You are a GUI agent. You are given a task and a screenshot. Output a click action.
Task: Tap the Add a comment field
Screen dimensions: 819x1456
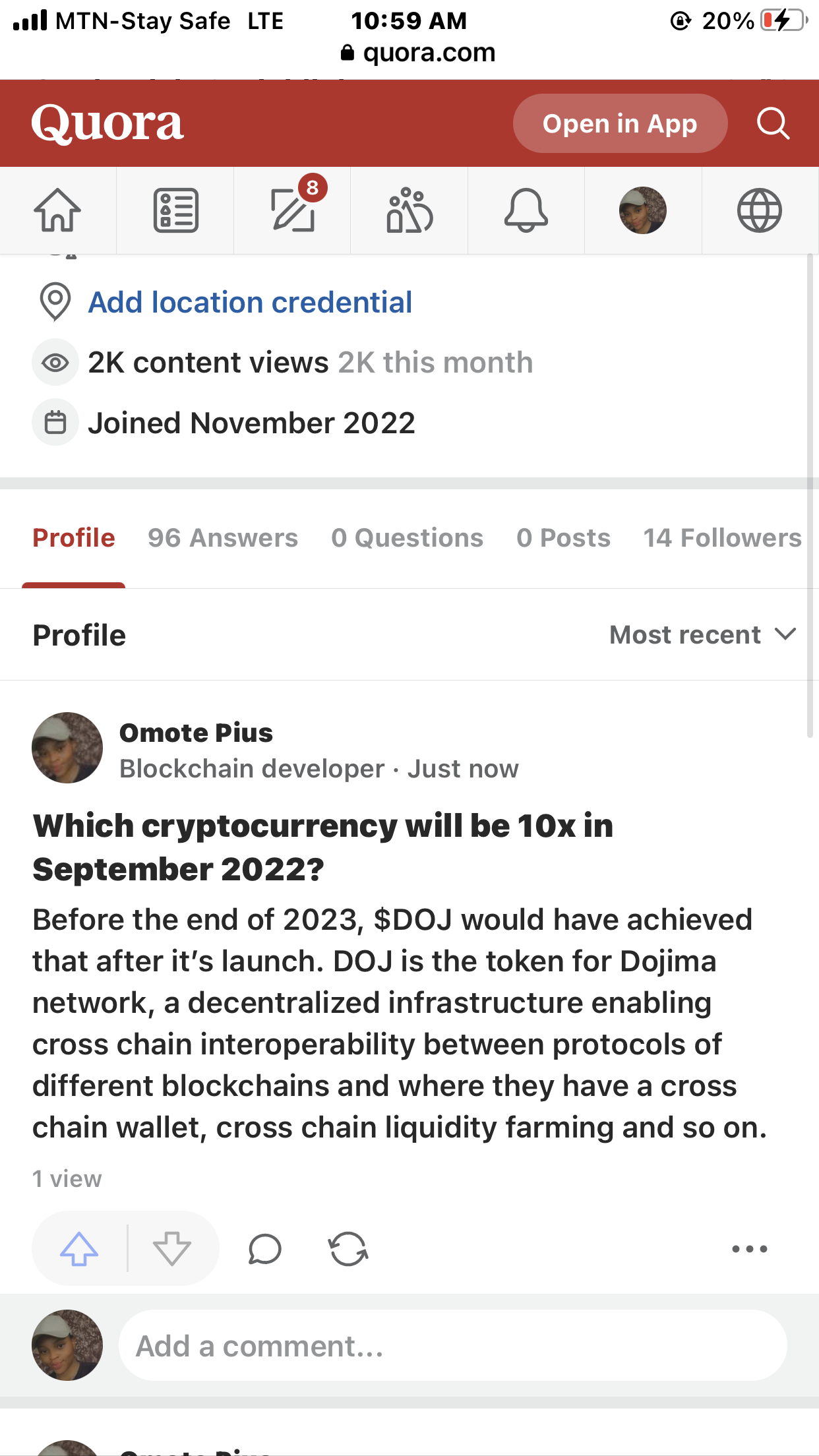coord(452,1346)
